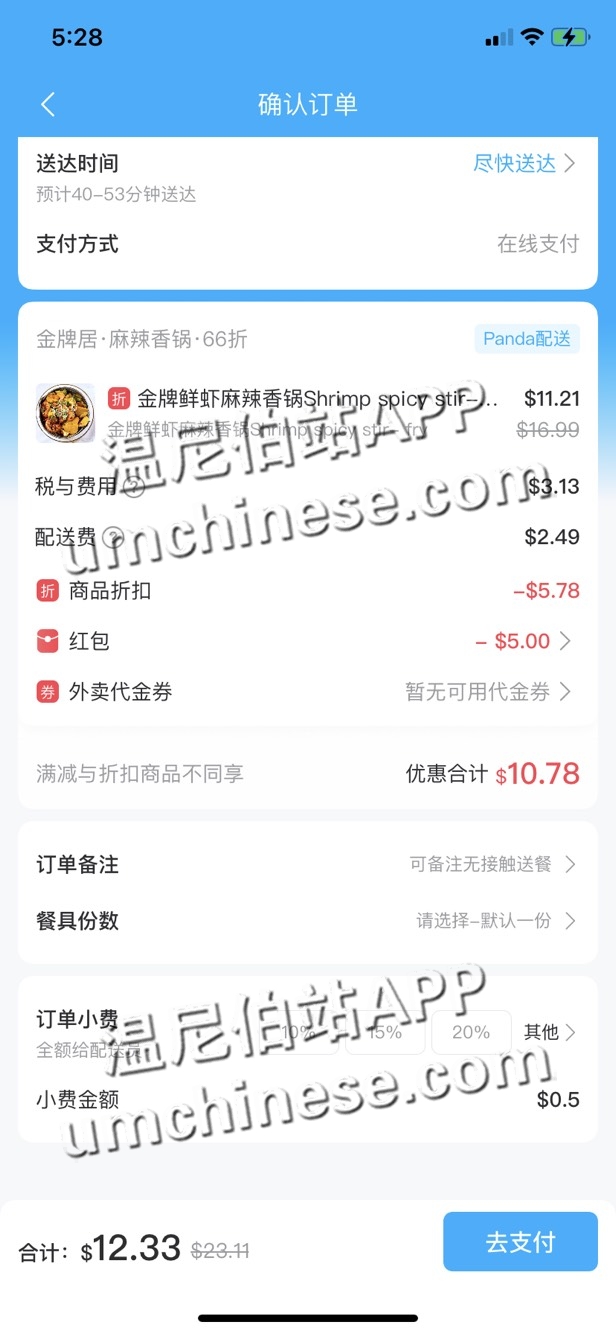Select the 10% tip option
The image size is (616, 1334).
pos(299,1032)
